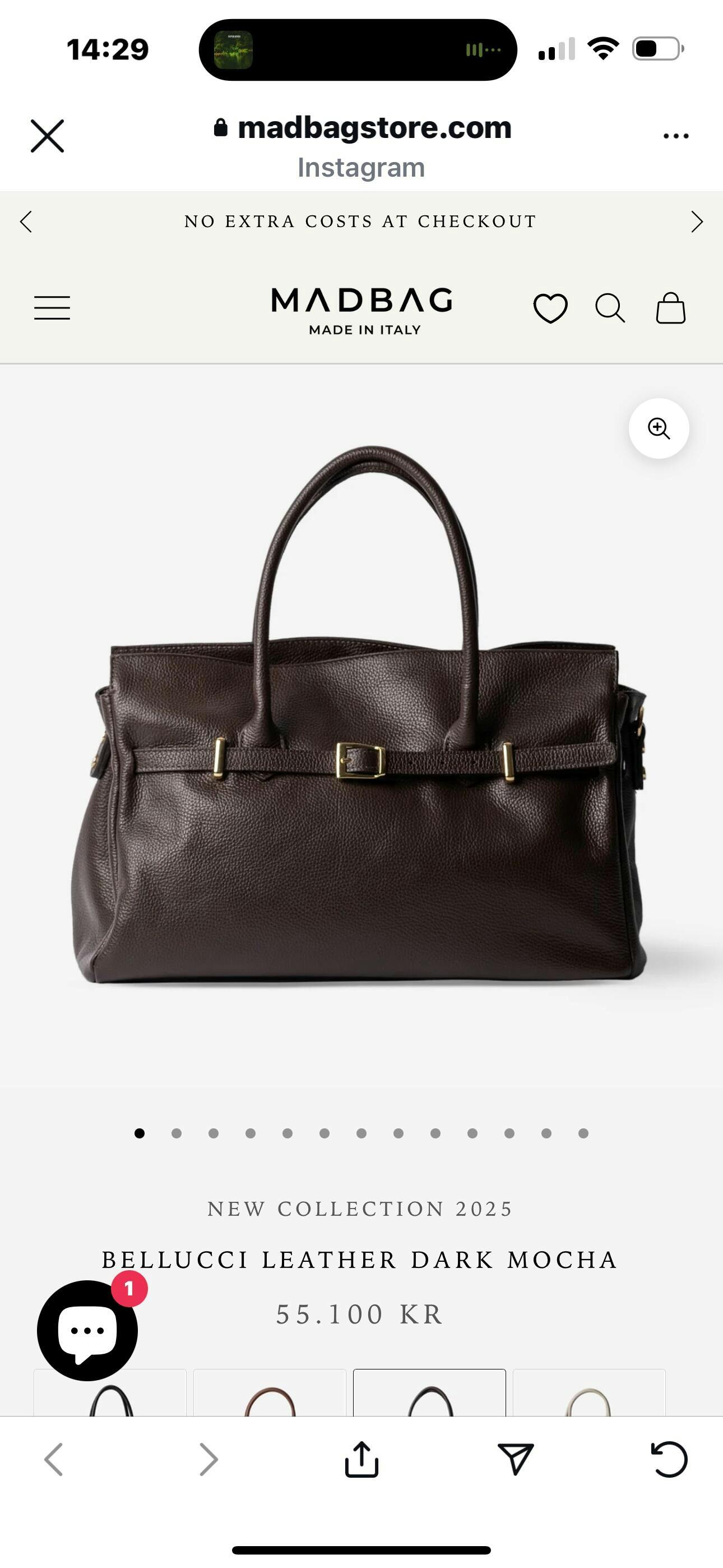The image size is (723, 1568).
Task: Open the browser overflow menu
Action: pos(675,136)
